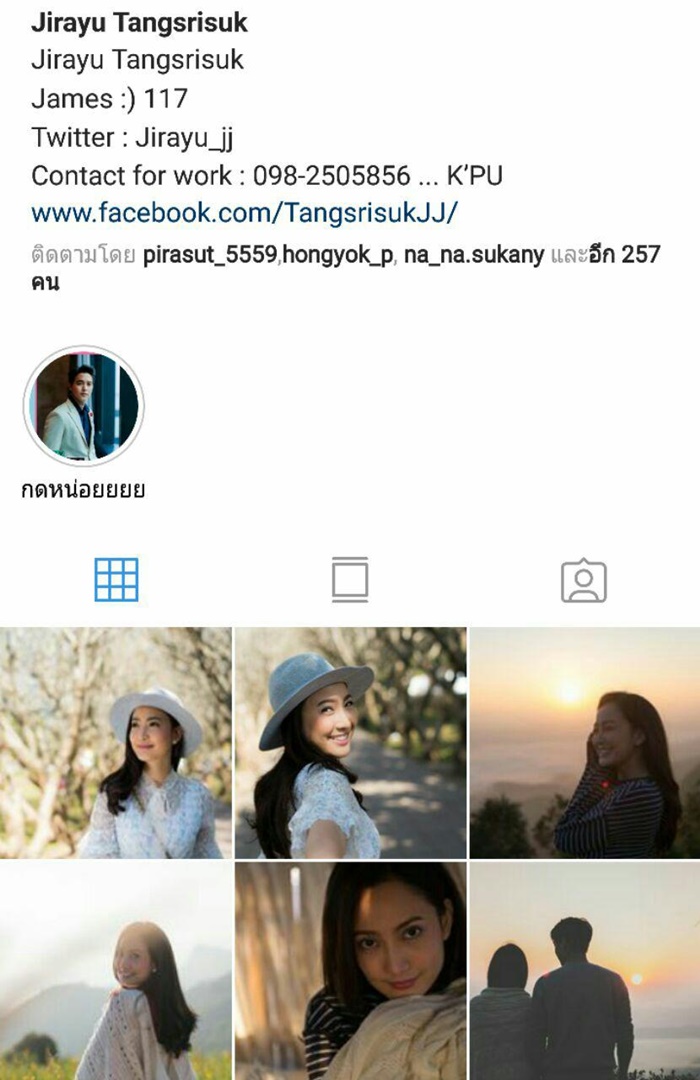This screenshot has width=700, height=1080.
Task: Open the close-up photo of woman with scarf
Action: click(350, 970)
